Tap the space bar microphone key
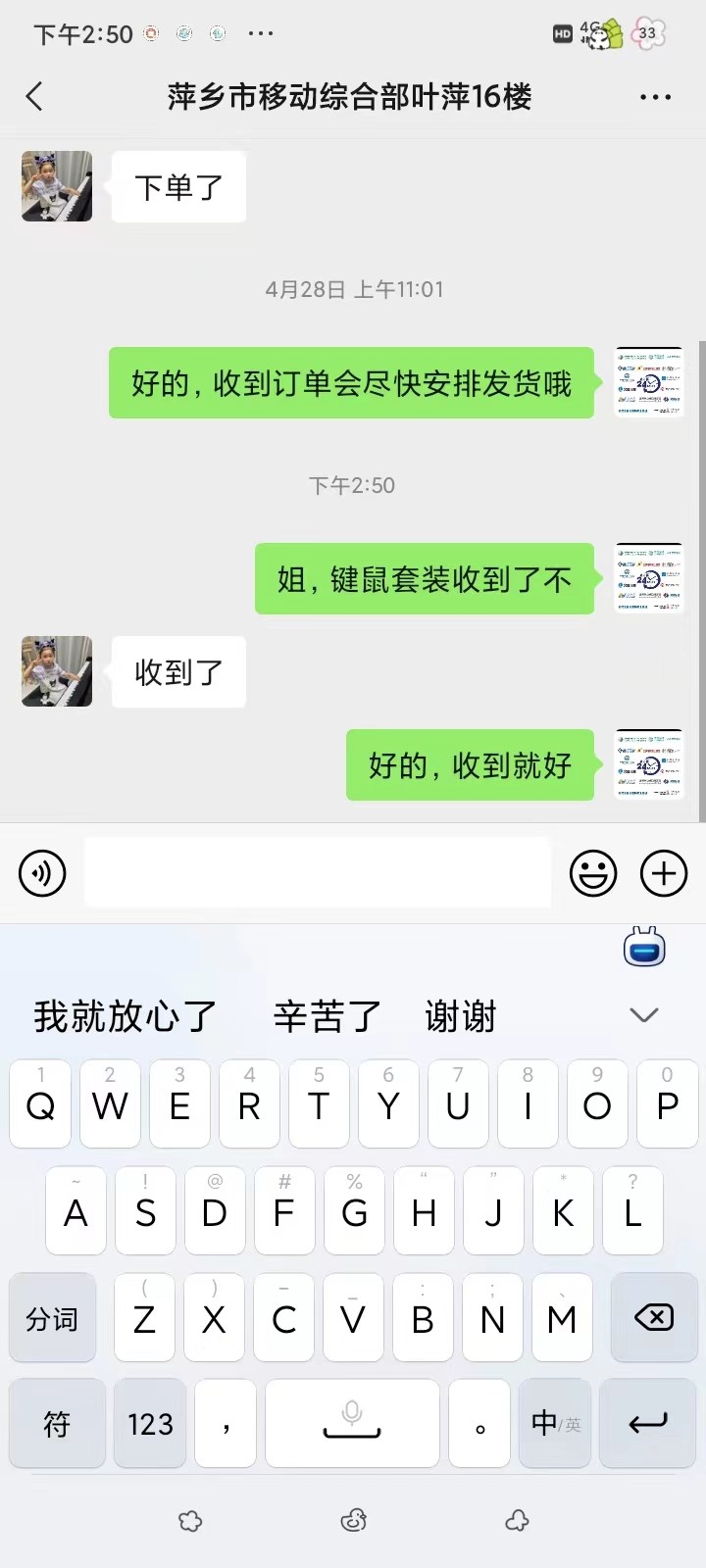706x1568 pixels. click(x=352, y=1423)
